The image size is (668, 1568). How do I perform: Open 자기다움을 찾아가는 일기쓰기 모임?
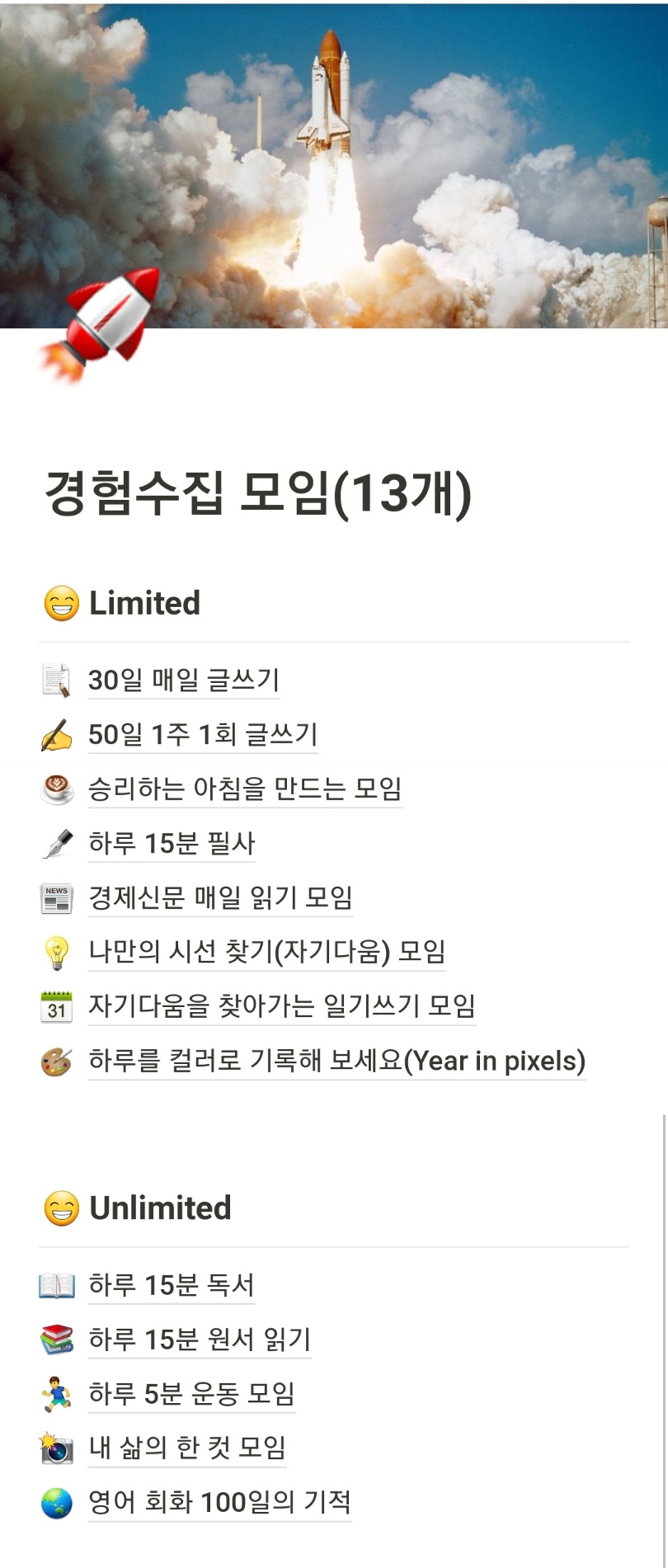[282, 1007]
